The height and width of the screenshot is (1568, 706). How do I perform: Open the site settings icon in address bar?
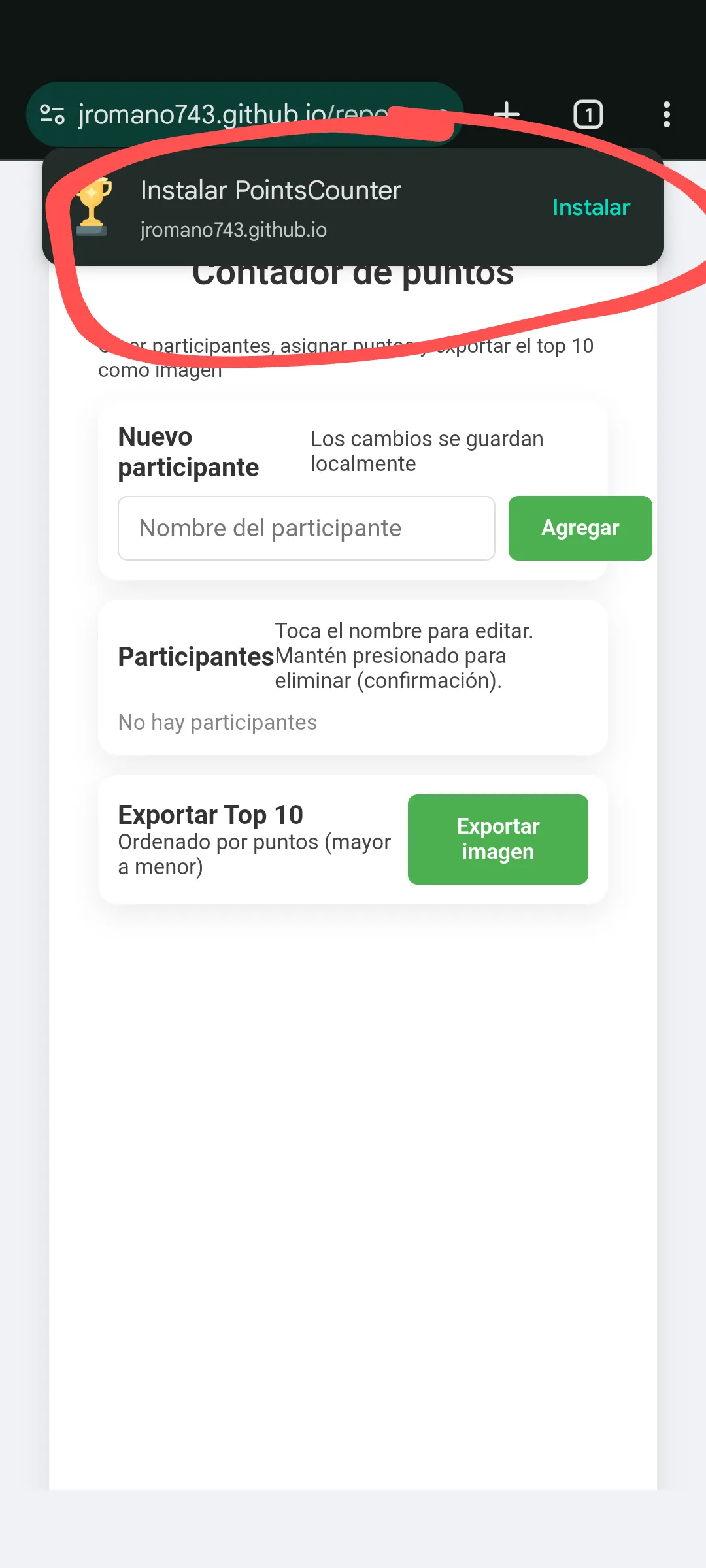click(54, 114)
